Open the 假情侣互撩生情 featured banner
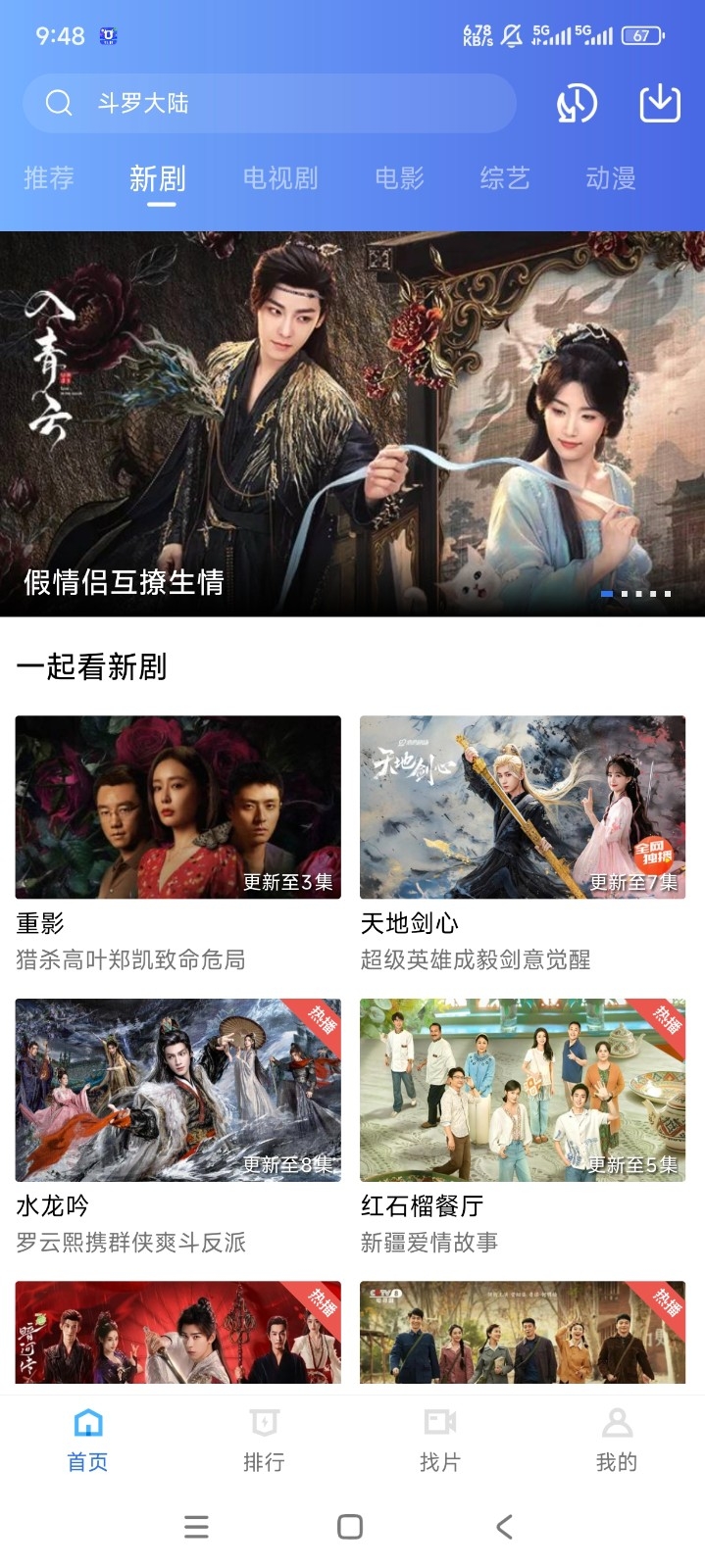The height and width of the screenshot is (1568, 705). pos(352,423)
